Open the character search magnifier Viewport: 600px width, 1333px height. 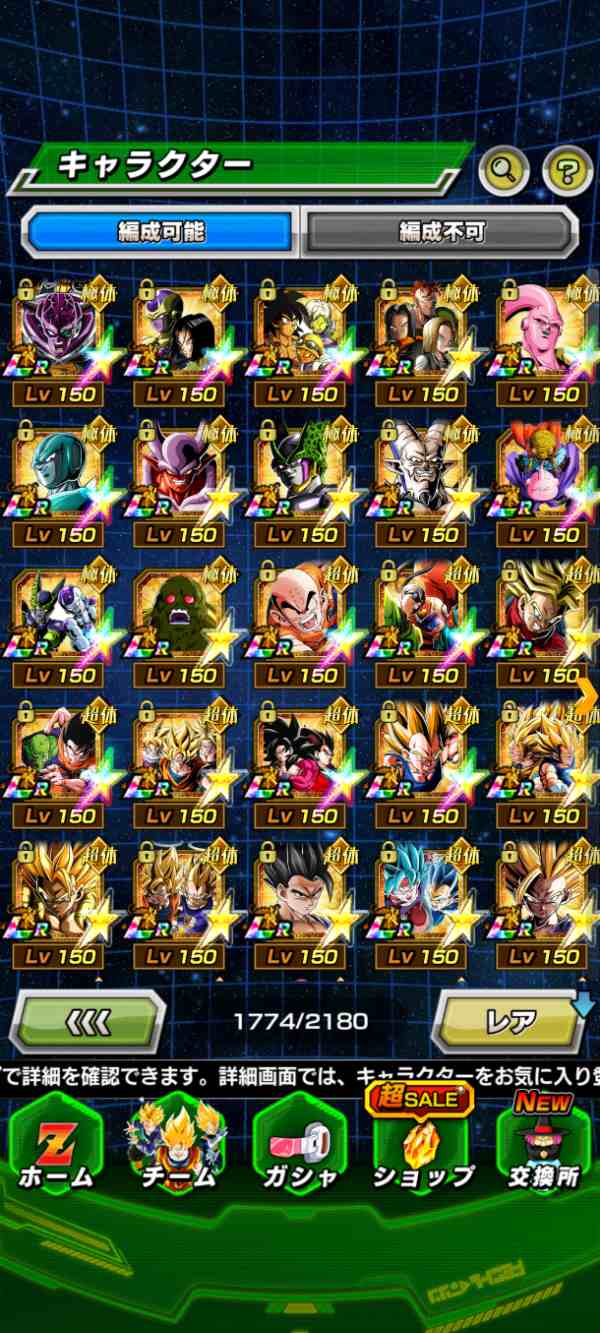[503, 172]
